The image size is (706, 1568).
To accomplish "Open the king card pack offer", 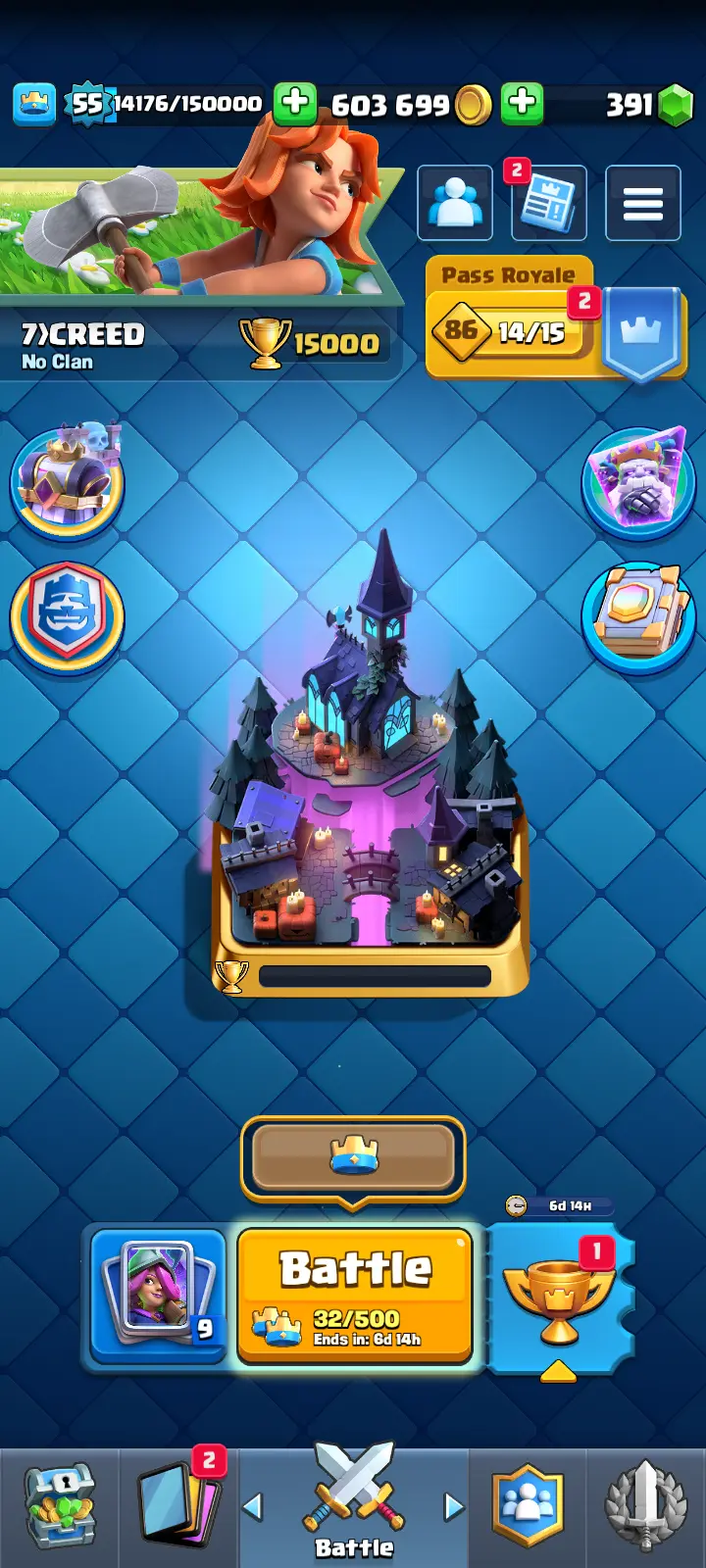I will (x=638, y=482).
